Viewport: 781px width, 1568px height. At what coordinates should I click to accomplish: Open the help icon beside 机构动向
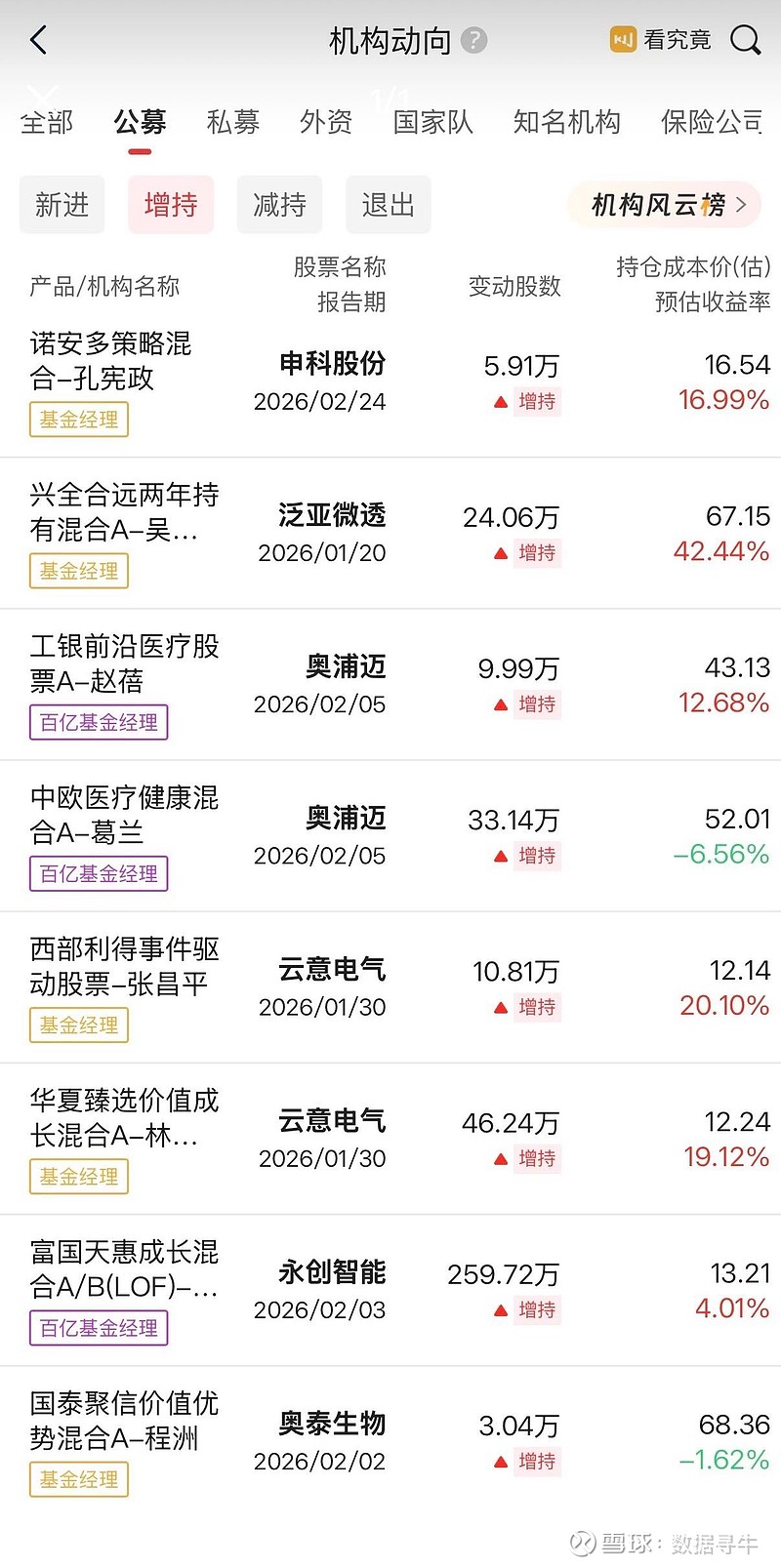click(x=473, y=41)
